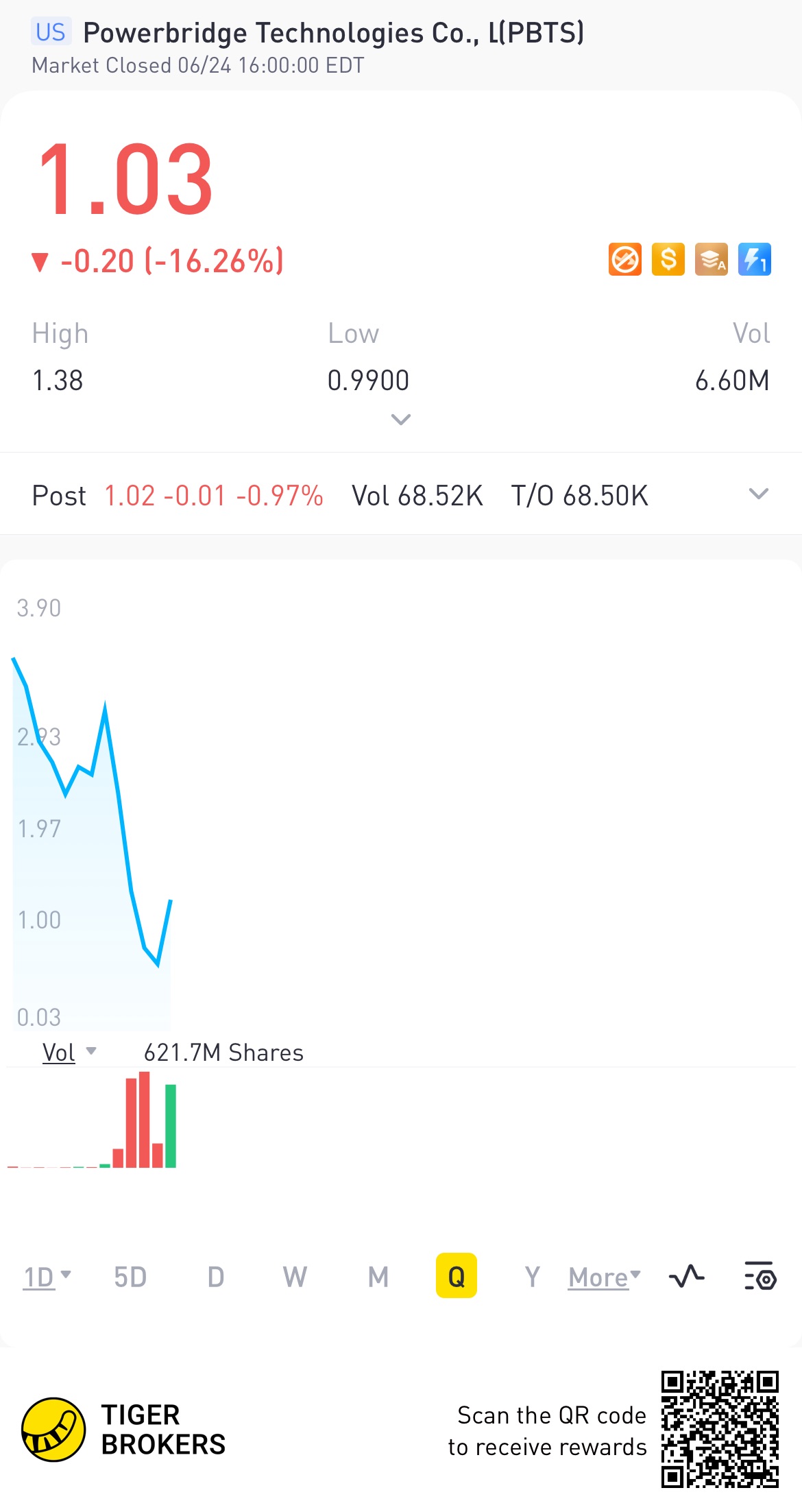Expand the Post market row

coord(758,494)
